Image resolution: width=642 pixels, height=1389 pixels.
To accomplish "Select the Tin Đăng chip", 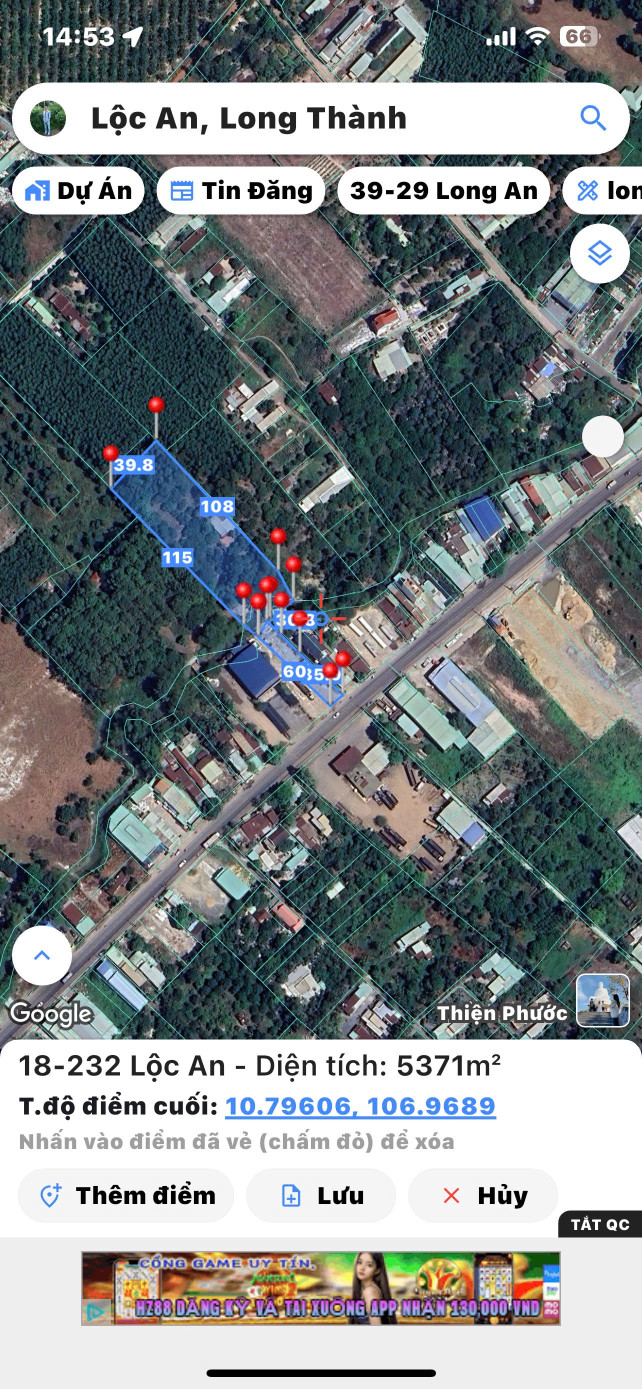I will pyautogui.click(x=241, y=191).
